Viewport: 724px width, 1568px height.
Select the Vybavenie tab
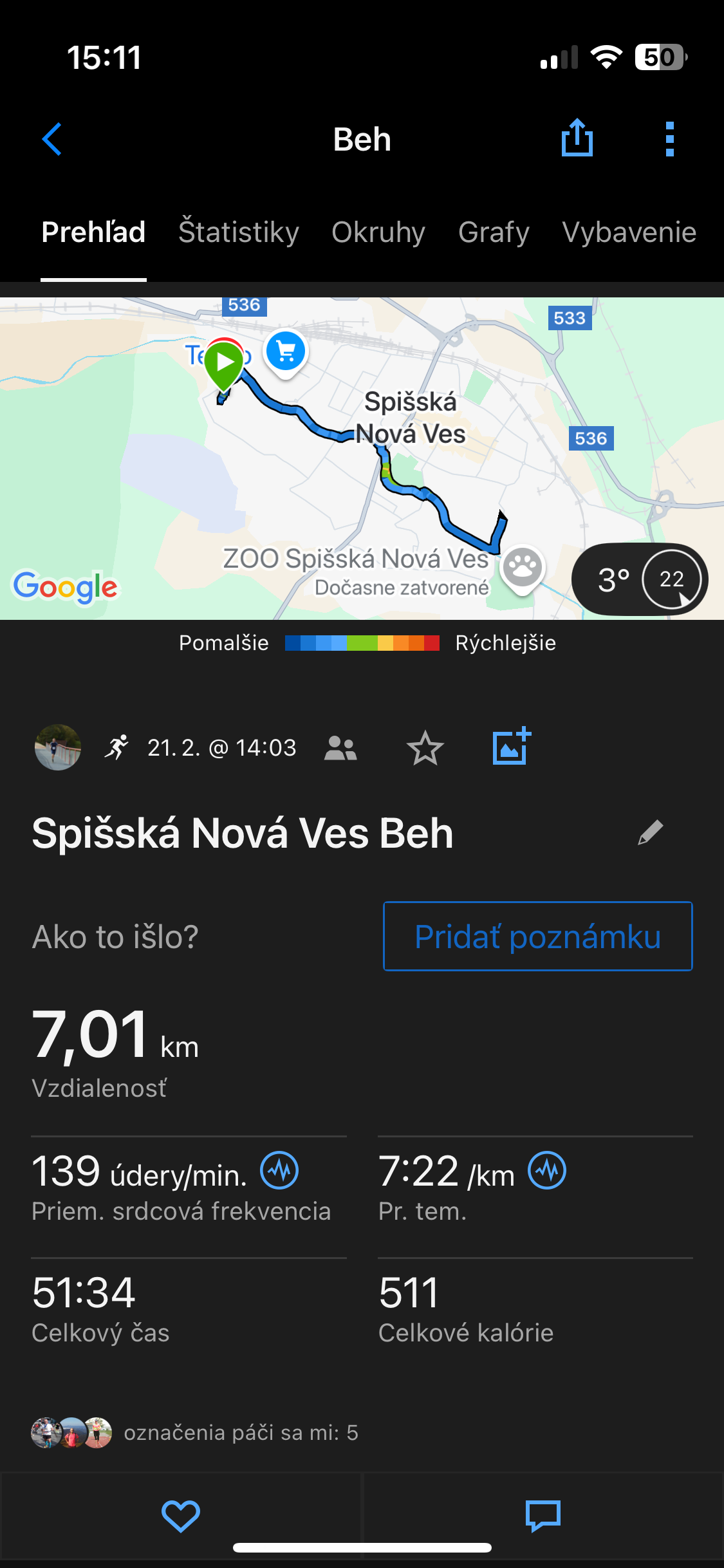[x=629, y=232]
